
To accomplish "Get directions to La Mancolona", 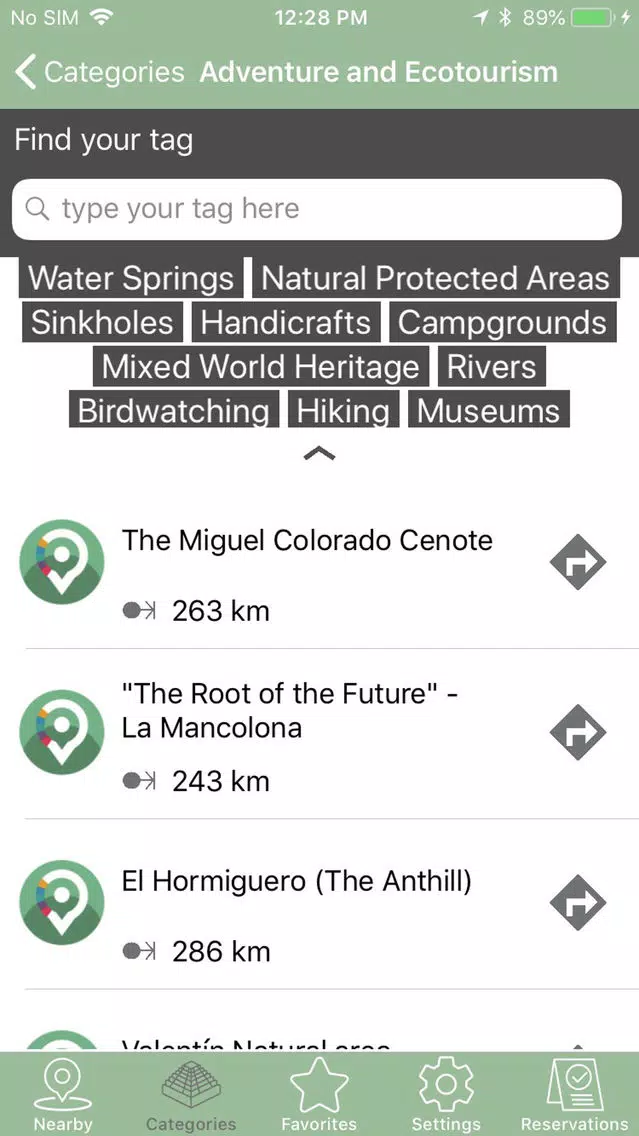I will [x=578, y=733].
